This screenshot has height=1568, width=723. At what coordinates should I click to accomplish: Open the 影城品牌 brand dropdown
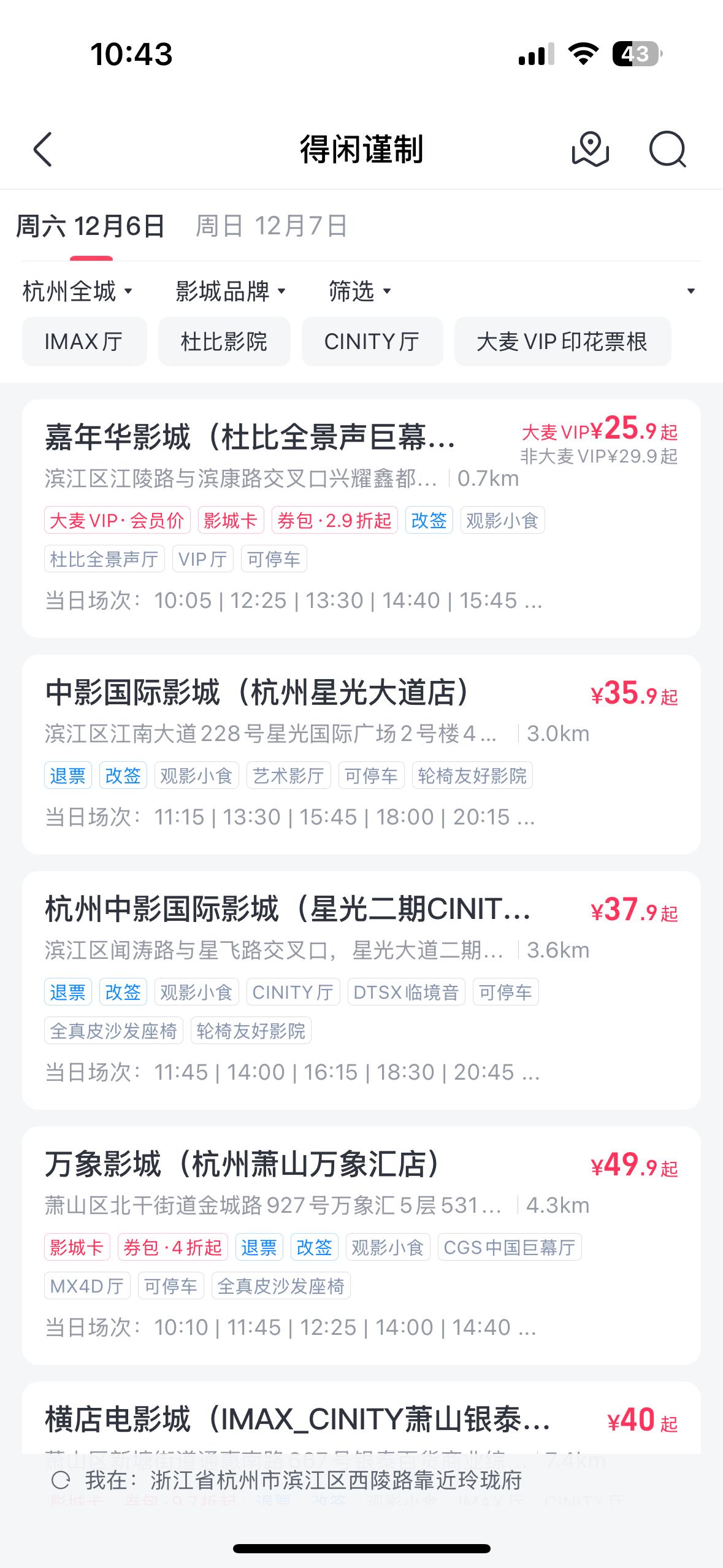[228, 291]
